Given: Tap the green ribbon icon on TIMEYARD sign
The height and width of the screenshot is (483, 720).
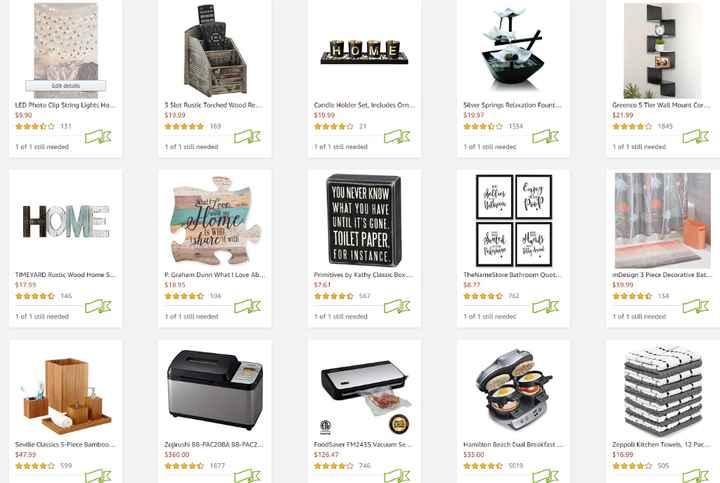Looking at the screenshot, I should coord(97,307).
